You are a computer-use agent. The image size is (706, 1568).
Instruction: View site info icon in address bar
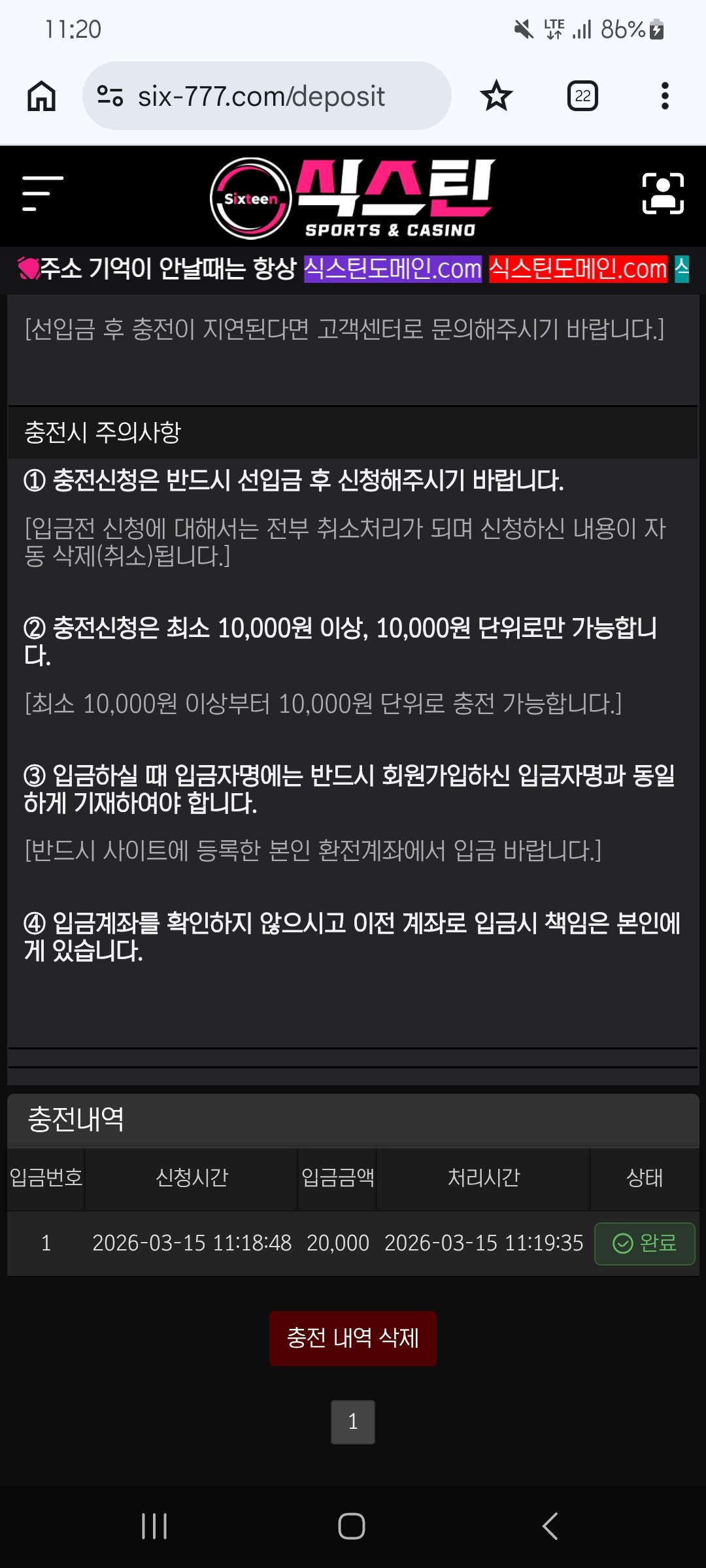[110, 96]
